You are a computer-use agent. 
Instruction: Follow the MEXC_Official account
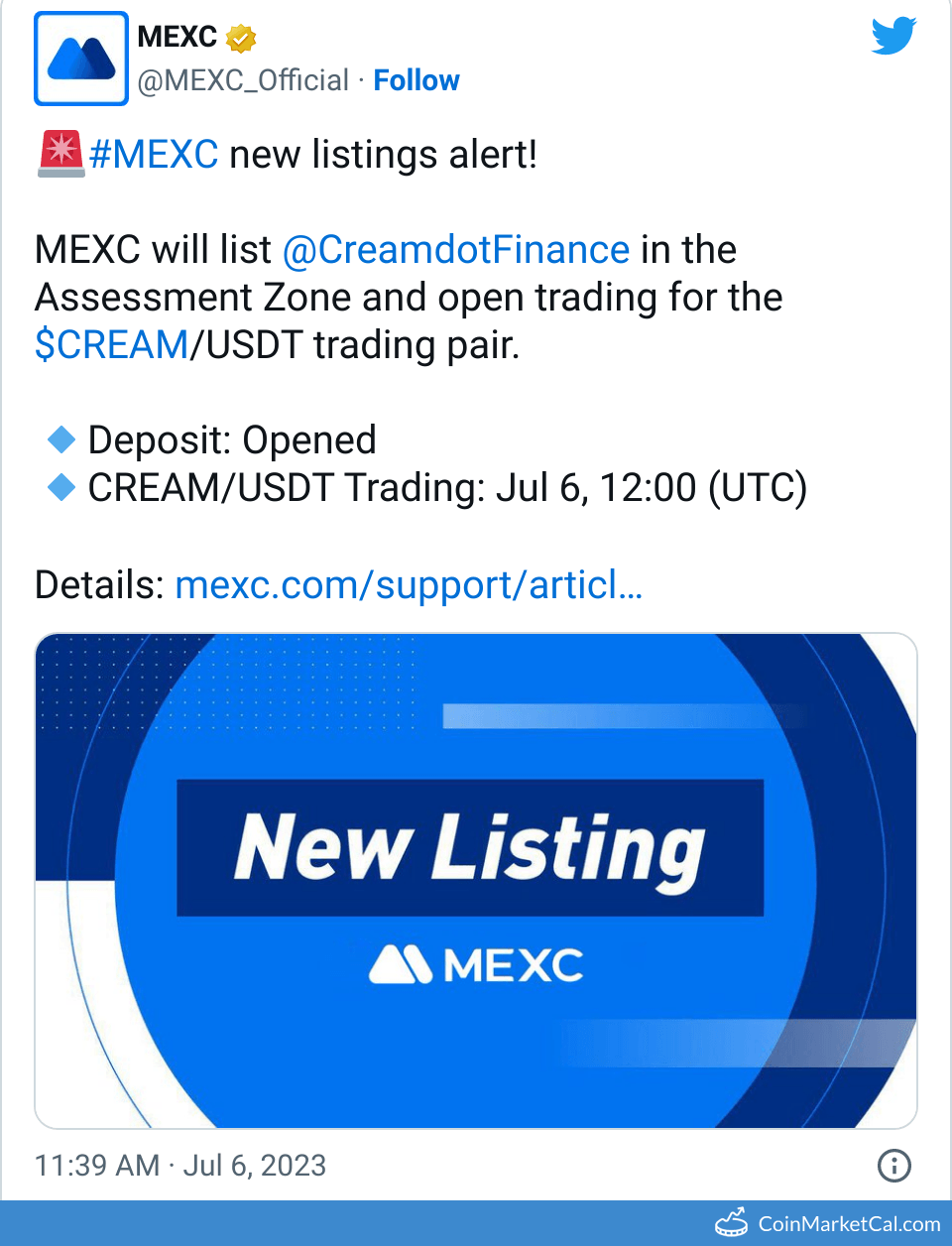(x=416, y=80)
